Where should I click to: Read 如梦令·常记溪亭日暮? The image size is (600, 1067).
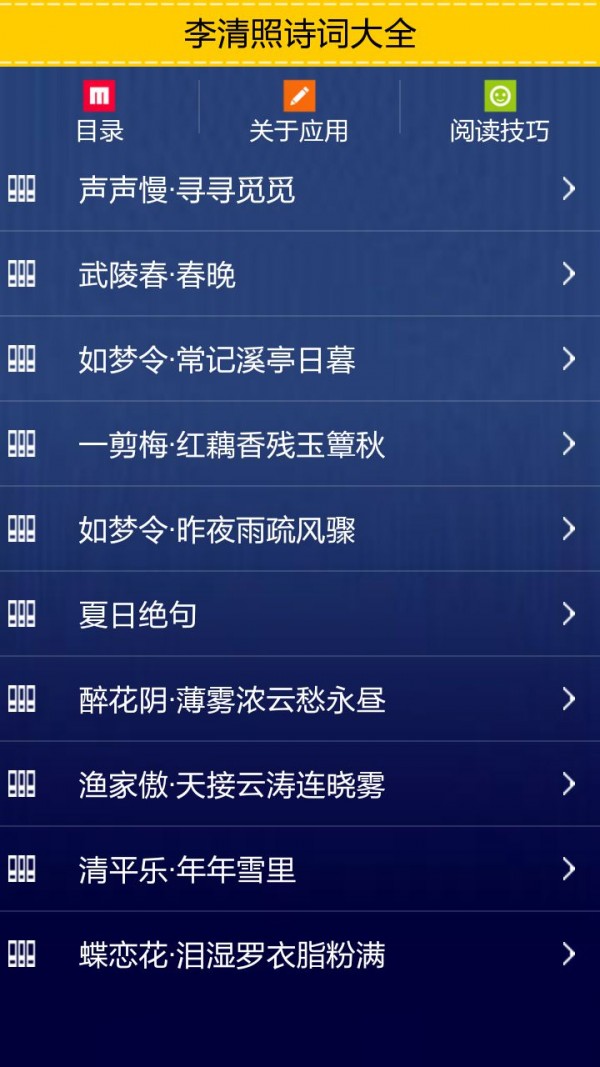click(300, 359)
